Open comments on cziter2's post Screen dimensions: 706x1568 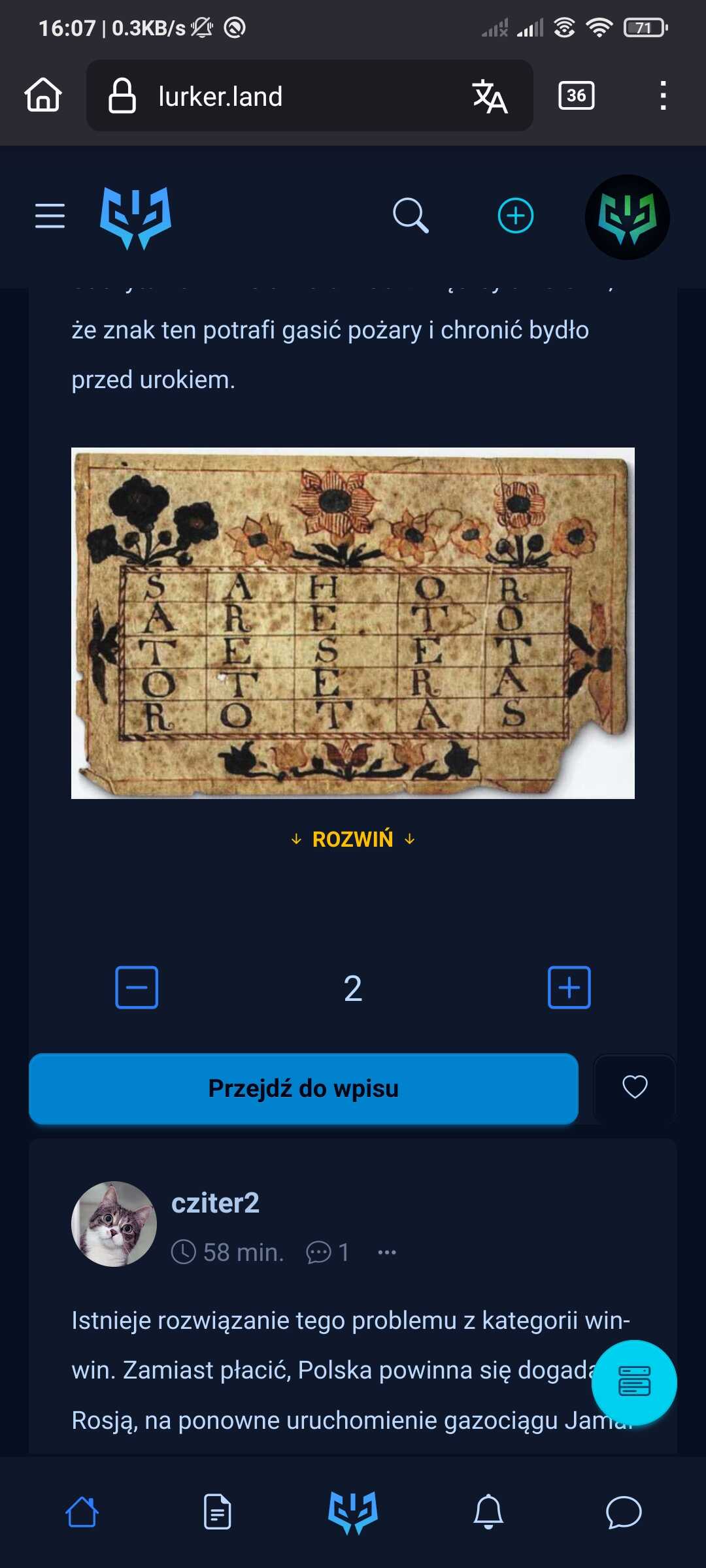point(328,1252)
